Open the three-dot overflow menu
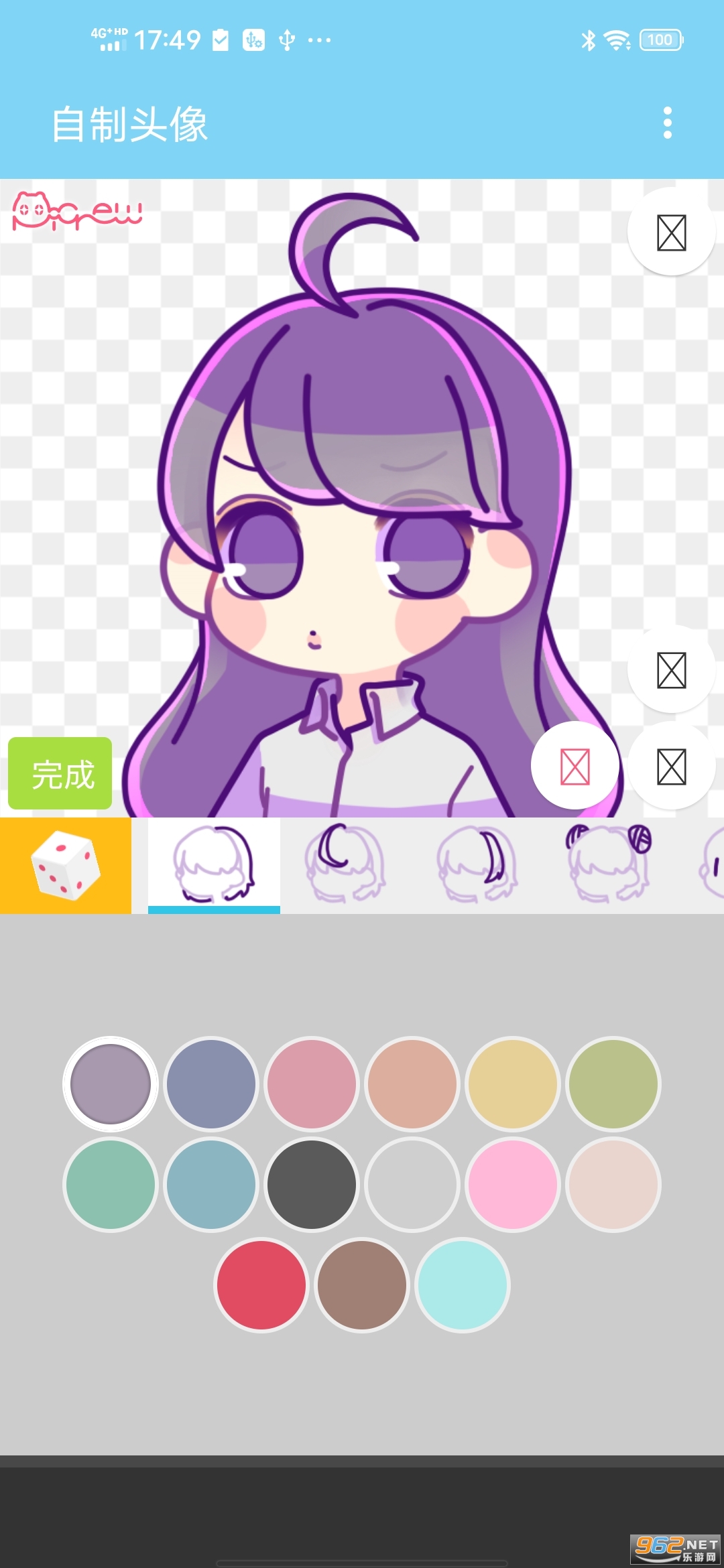 [x=667, y=123]
